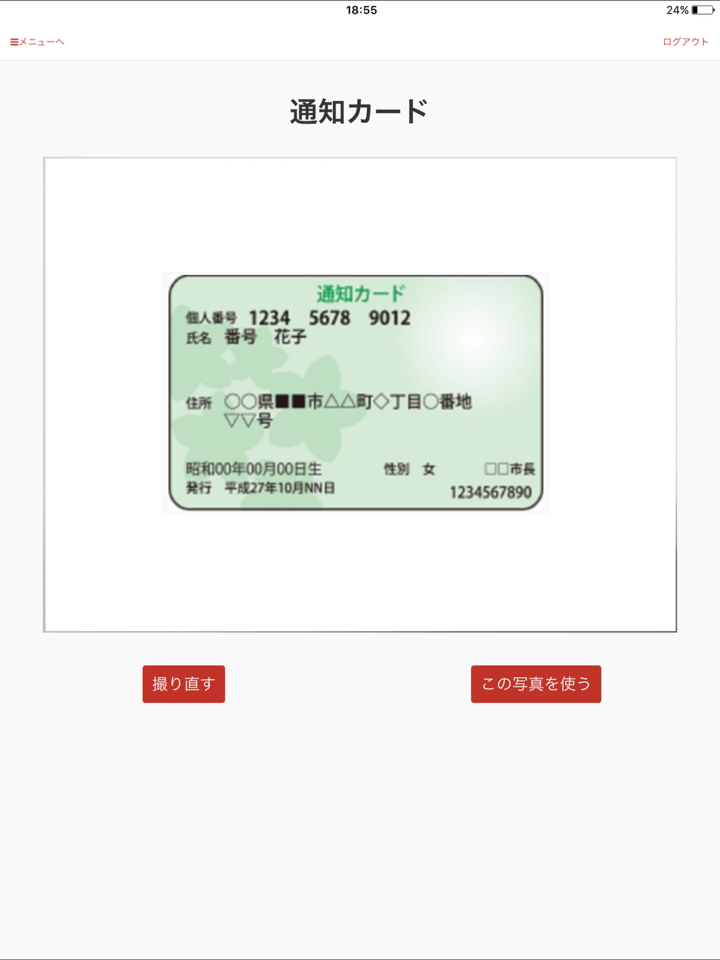Retake the photo with 撮り直す
This screenshot has width=720, height=960.
(x=183, y=684)
